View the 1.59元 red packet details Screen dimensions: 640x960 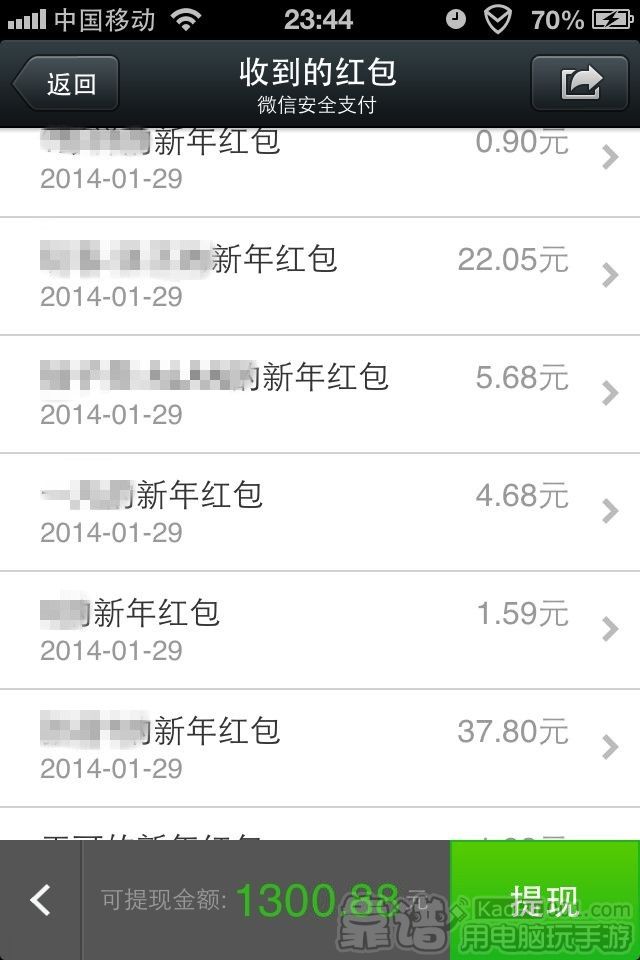(320, 629)
